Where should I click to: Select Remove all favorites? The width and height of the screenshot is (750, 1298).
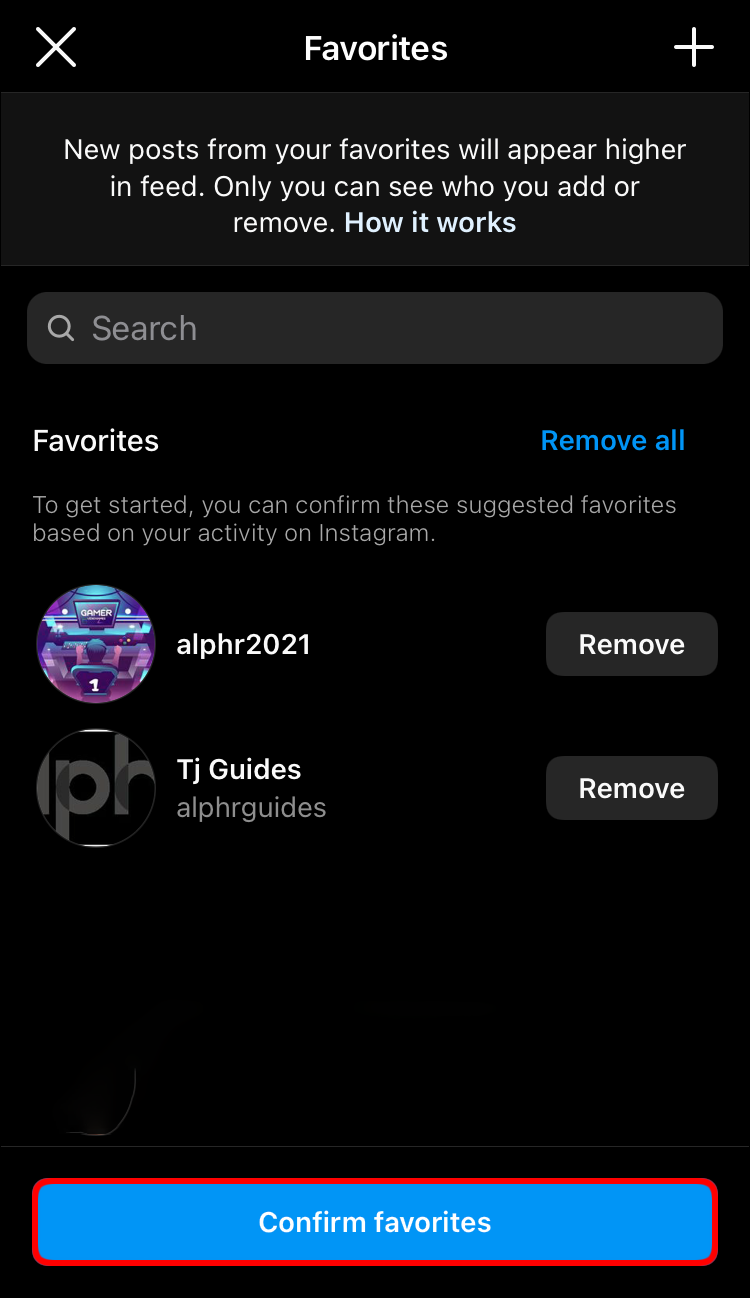612,441
